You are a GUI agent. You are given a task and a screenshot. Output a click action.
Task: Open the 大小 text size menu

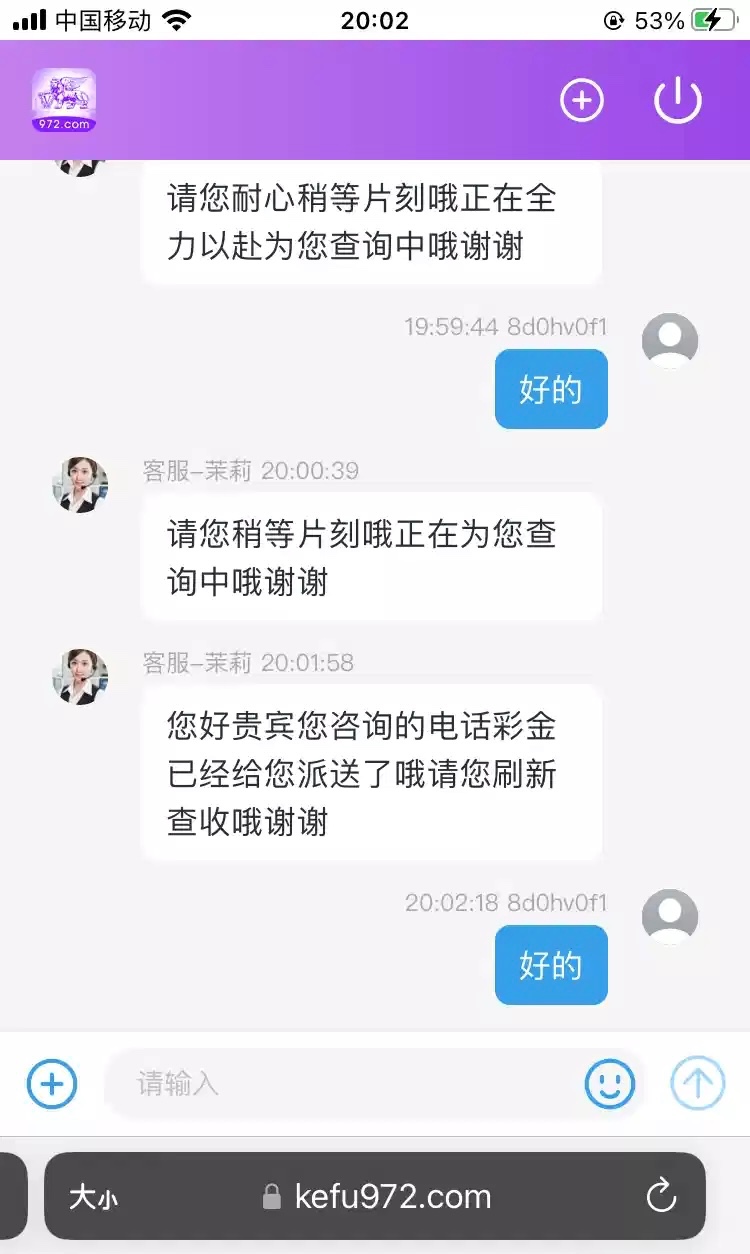click(93, 1197)
